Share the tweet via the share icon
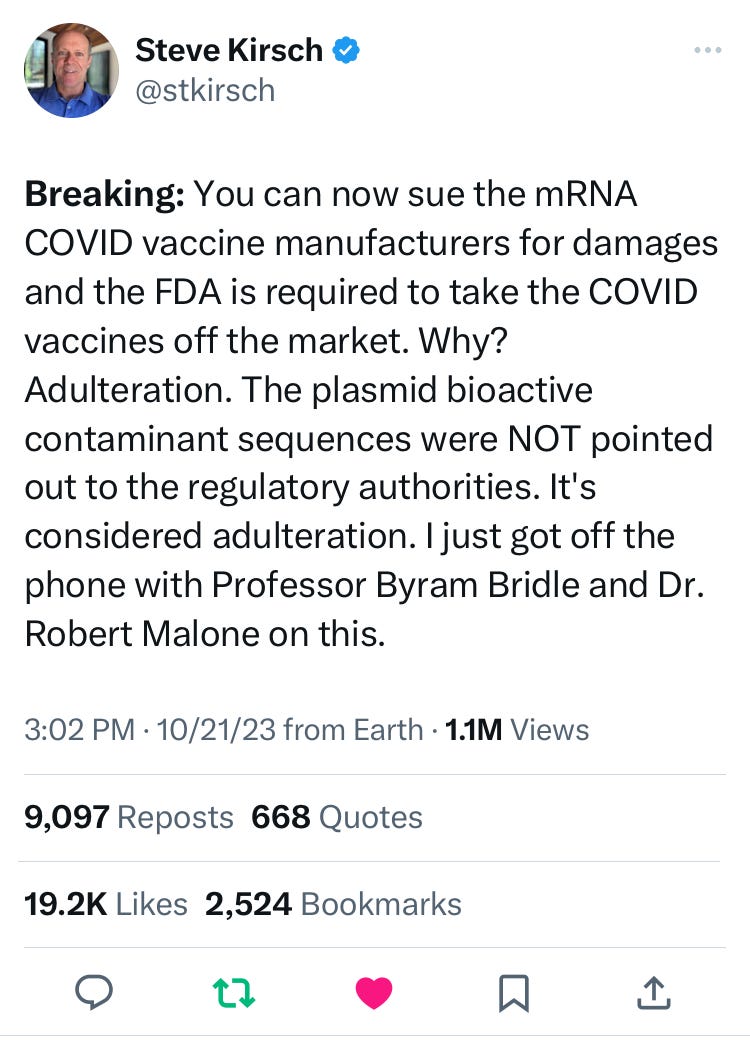The width and height of the screenshot is (750, 1040). [x=654, y=993]
